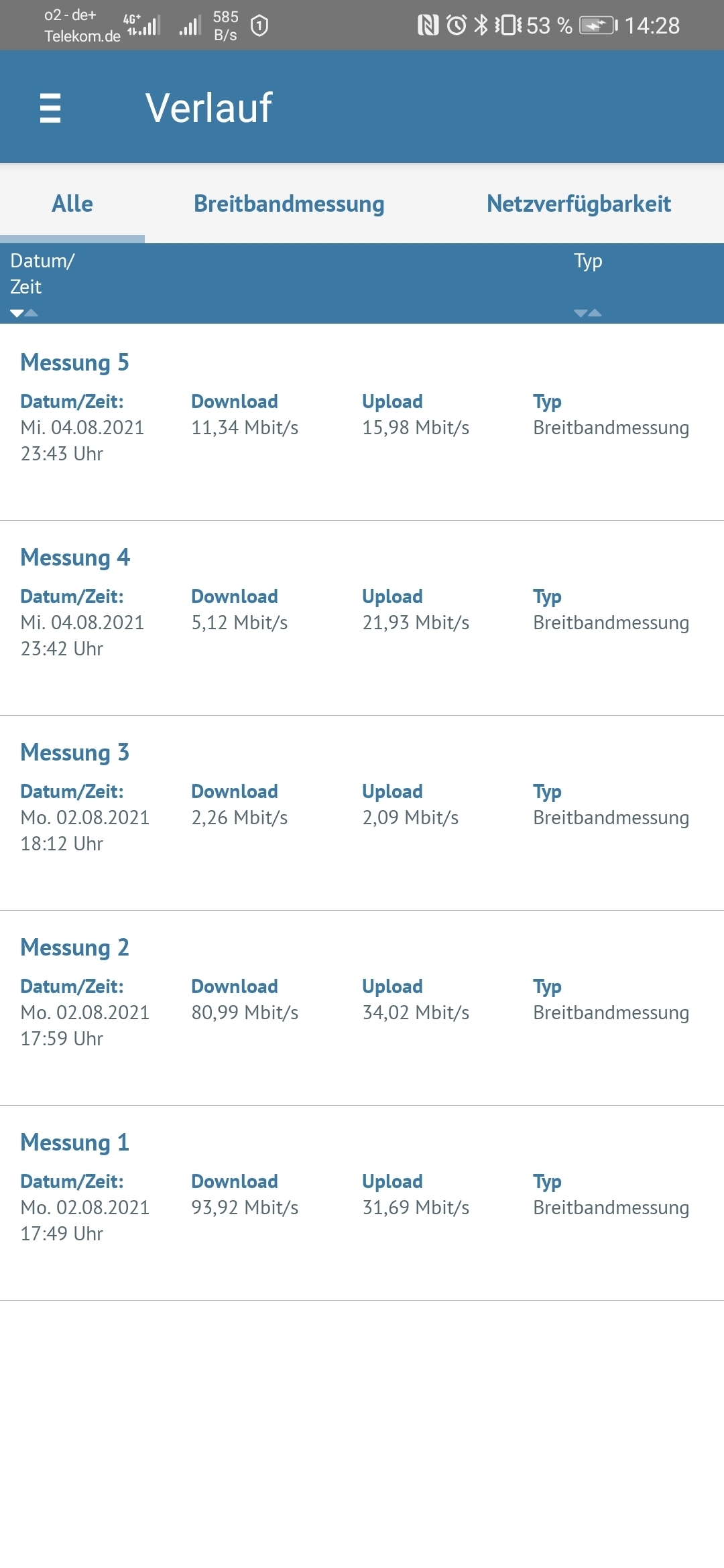View Messung 3 result
The image size is (724, 1568).
(362, 813)
